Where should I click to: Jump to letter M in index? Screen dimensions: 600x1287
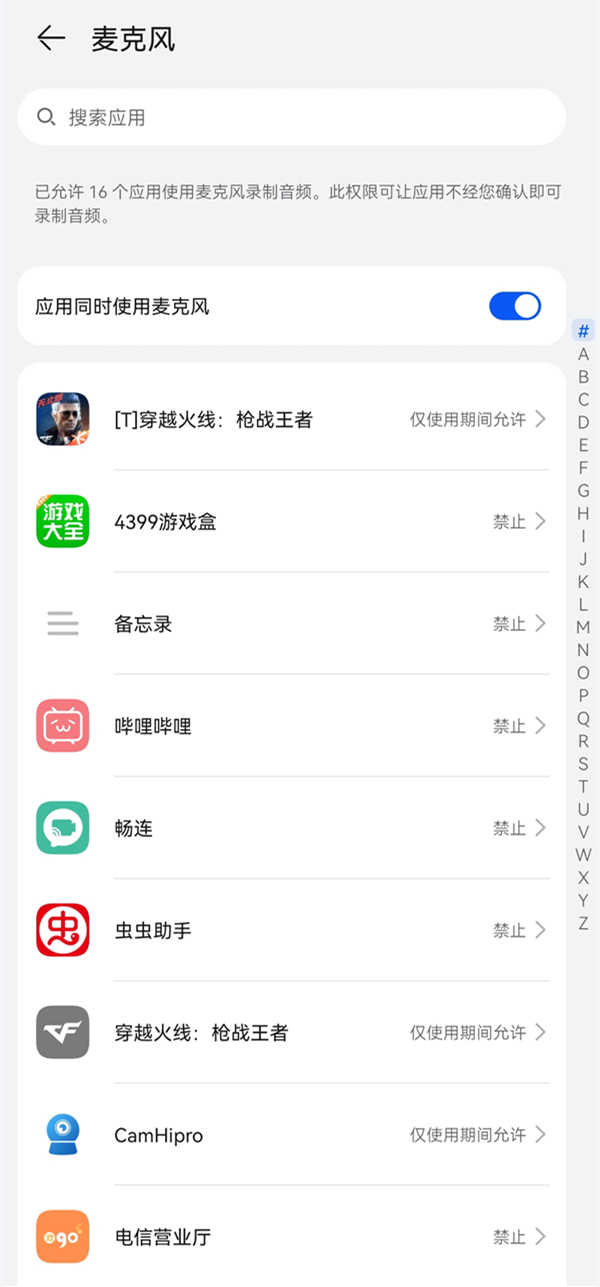pos(583,627)
